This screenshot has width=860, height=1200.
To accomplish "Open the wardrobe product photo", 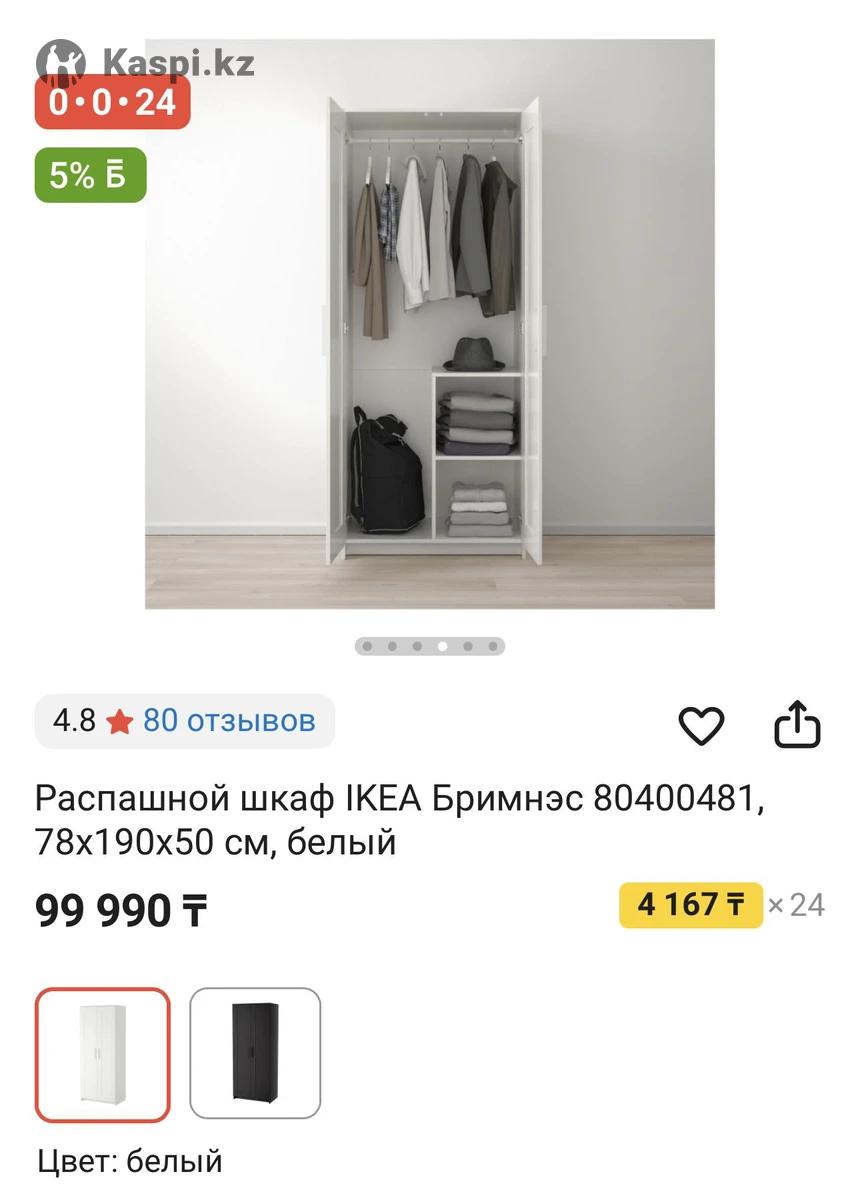I will 430,325.
